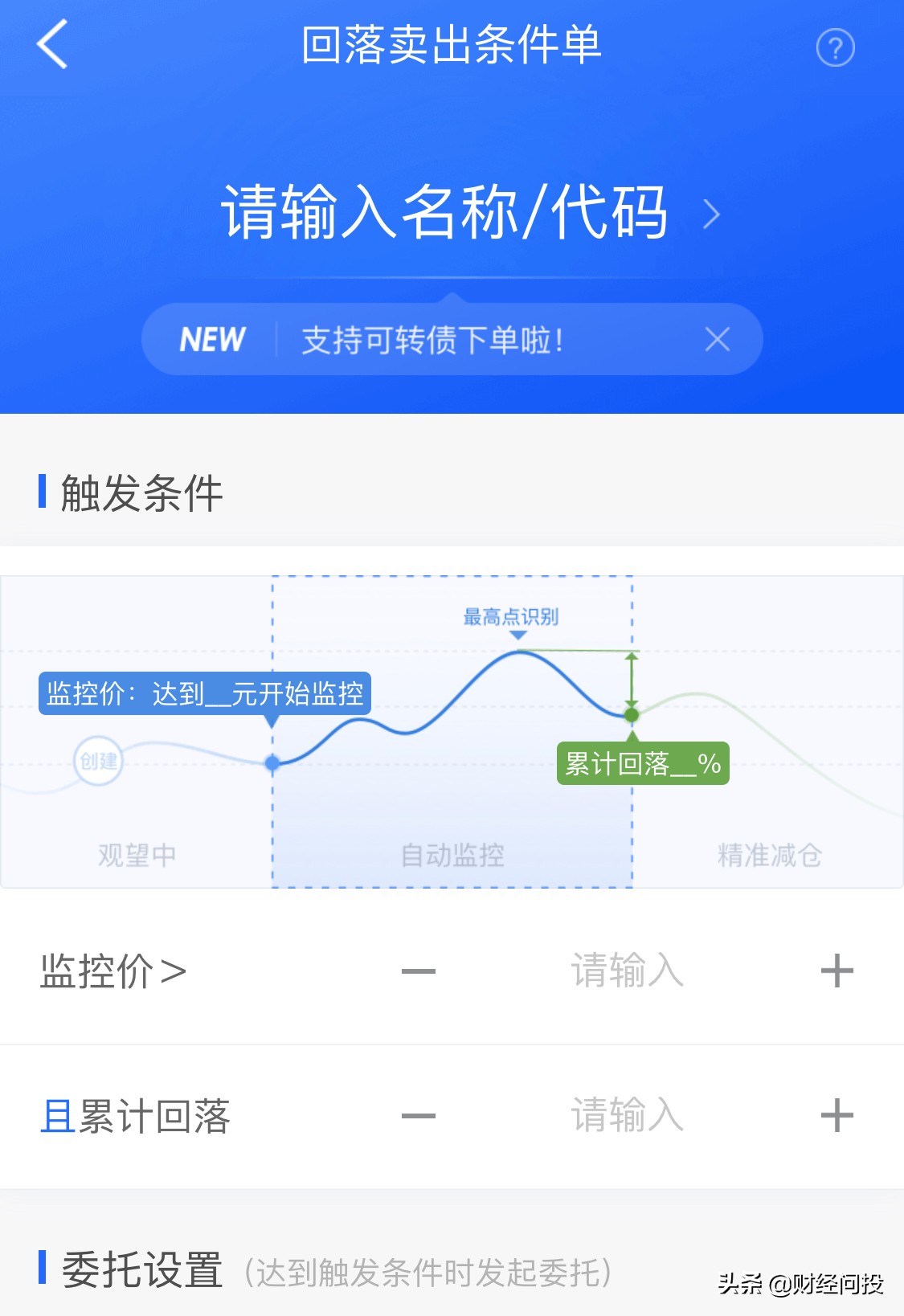Tap the chevron next to 请输入名称/代码

(x=714, y=215)
